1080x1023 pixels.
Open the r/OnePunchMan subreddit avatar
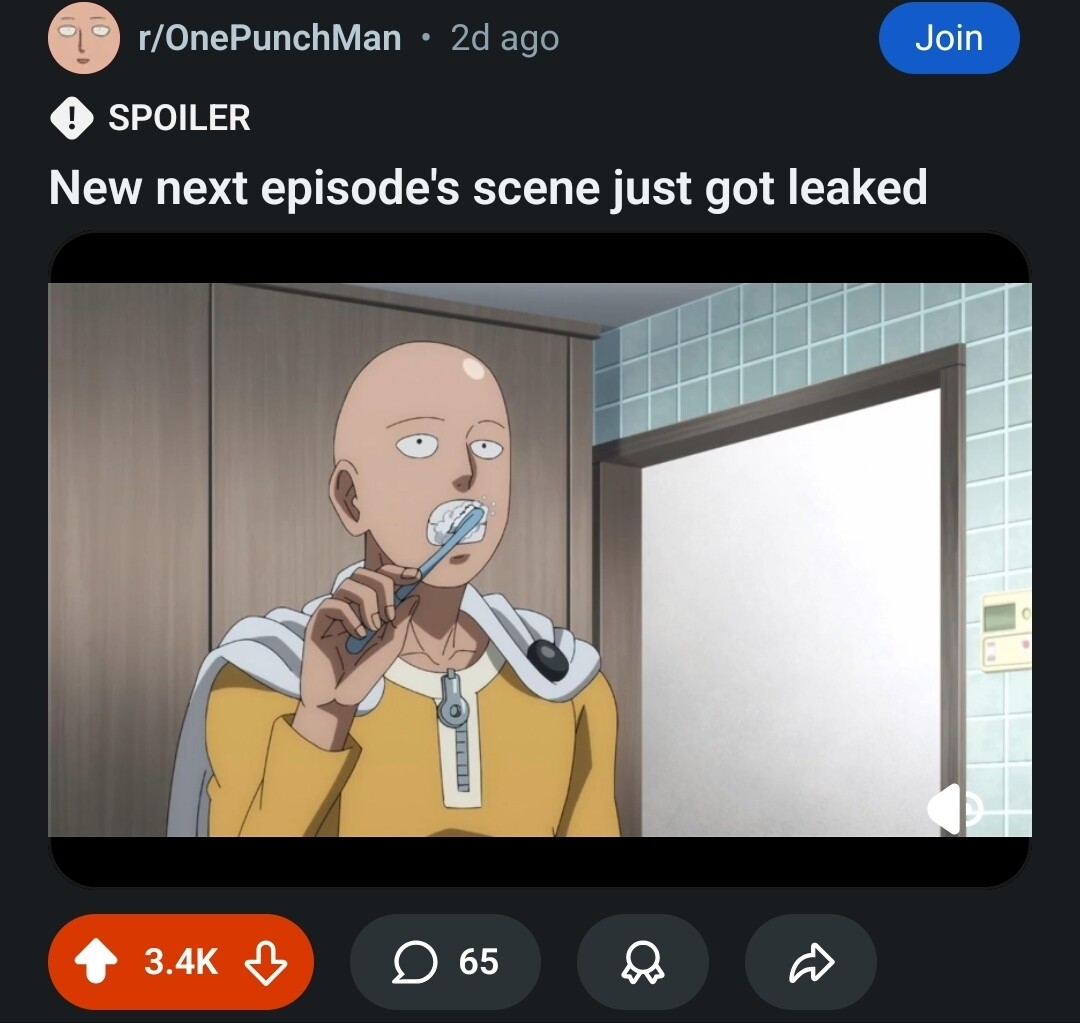click(83, 38)
